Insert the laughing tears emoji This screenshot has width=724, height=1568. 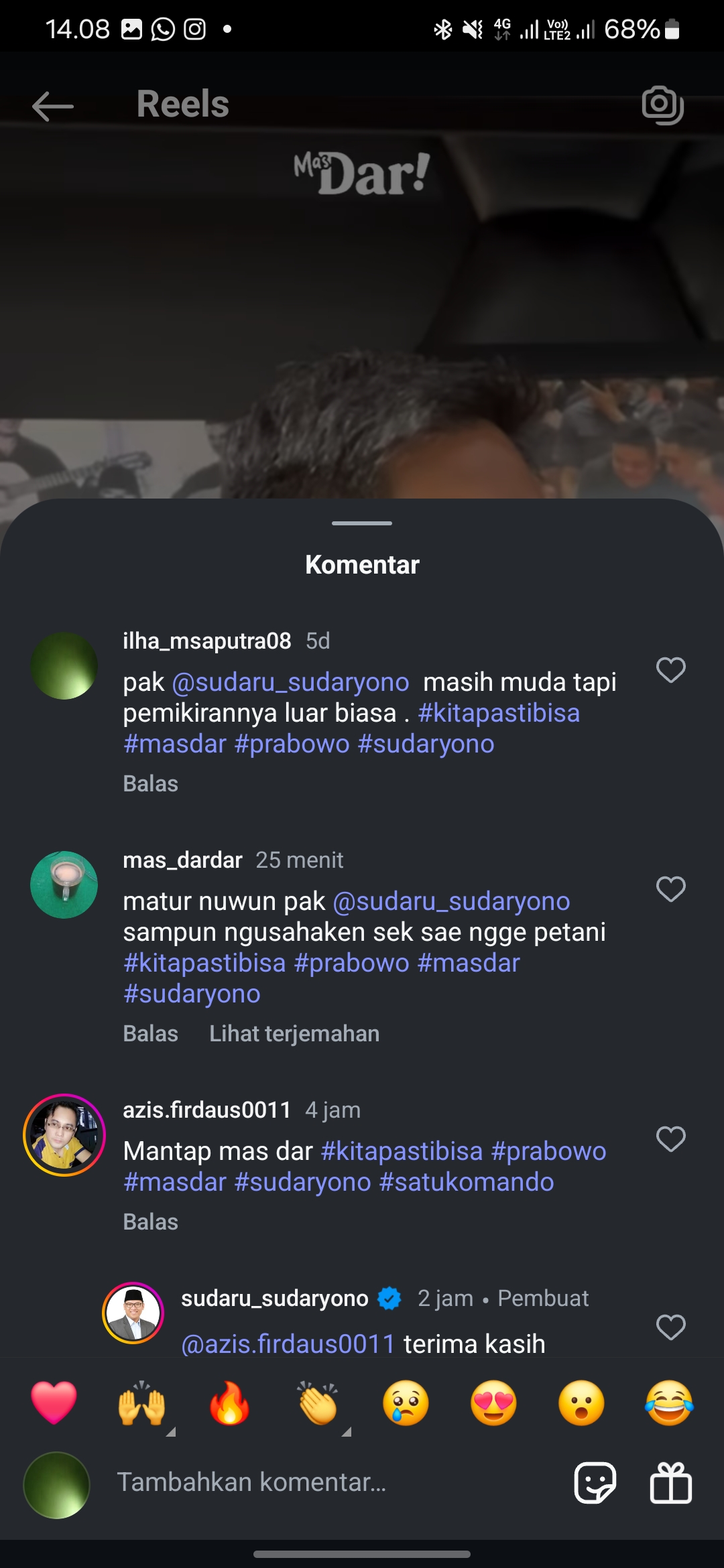point(669,1402)
